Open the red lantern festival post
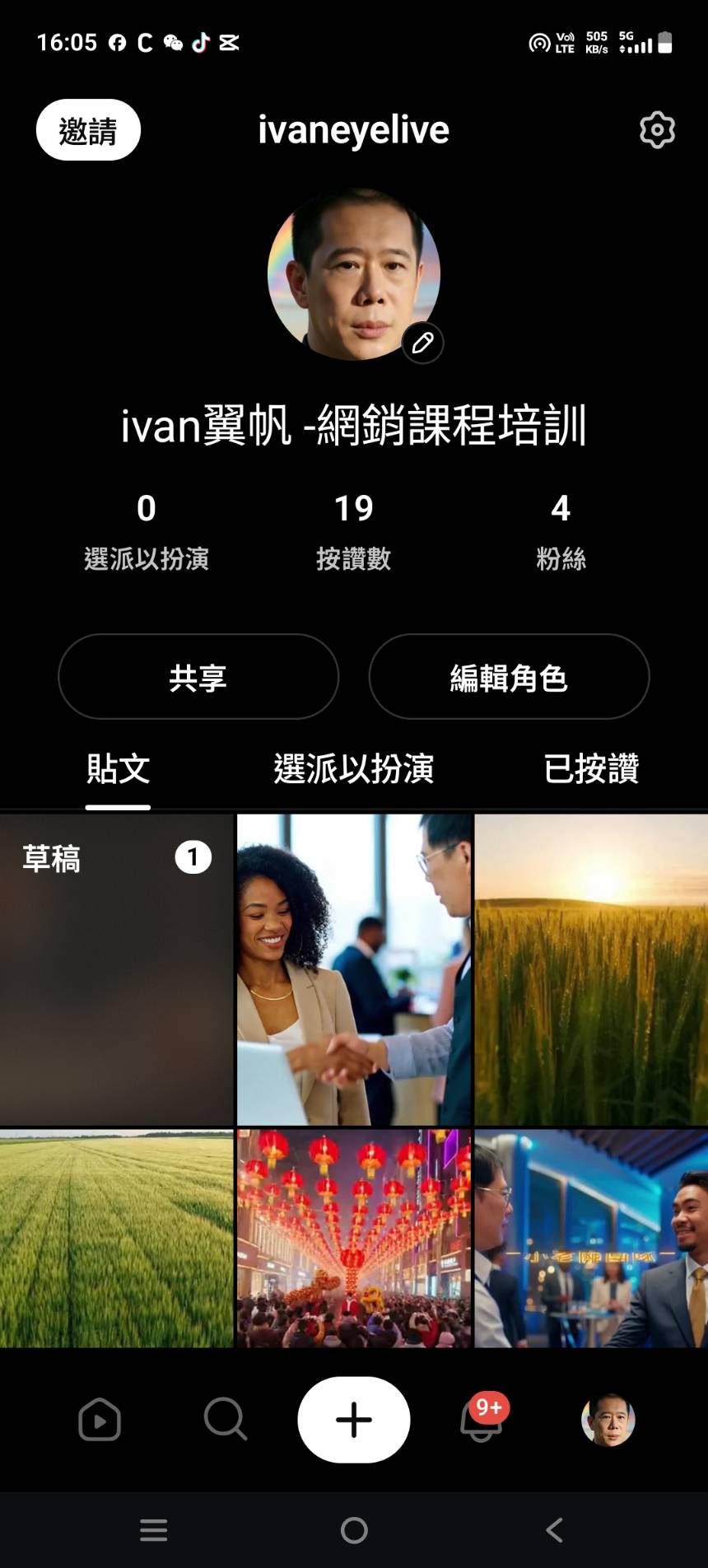 [354, 1238]
